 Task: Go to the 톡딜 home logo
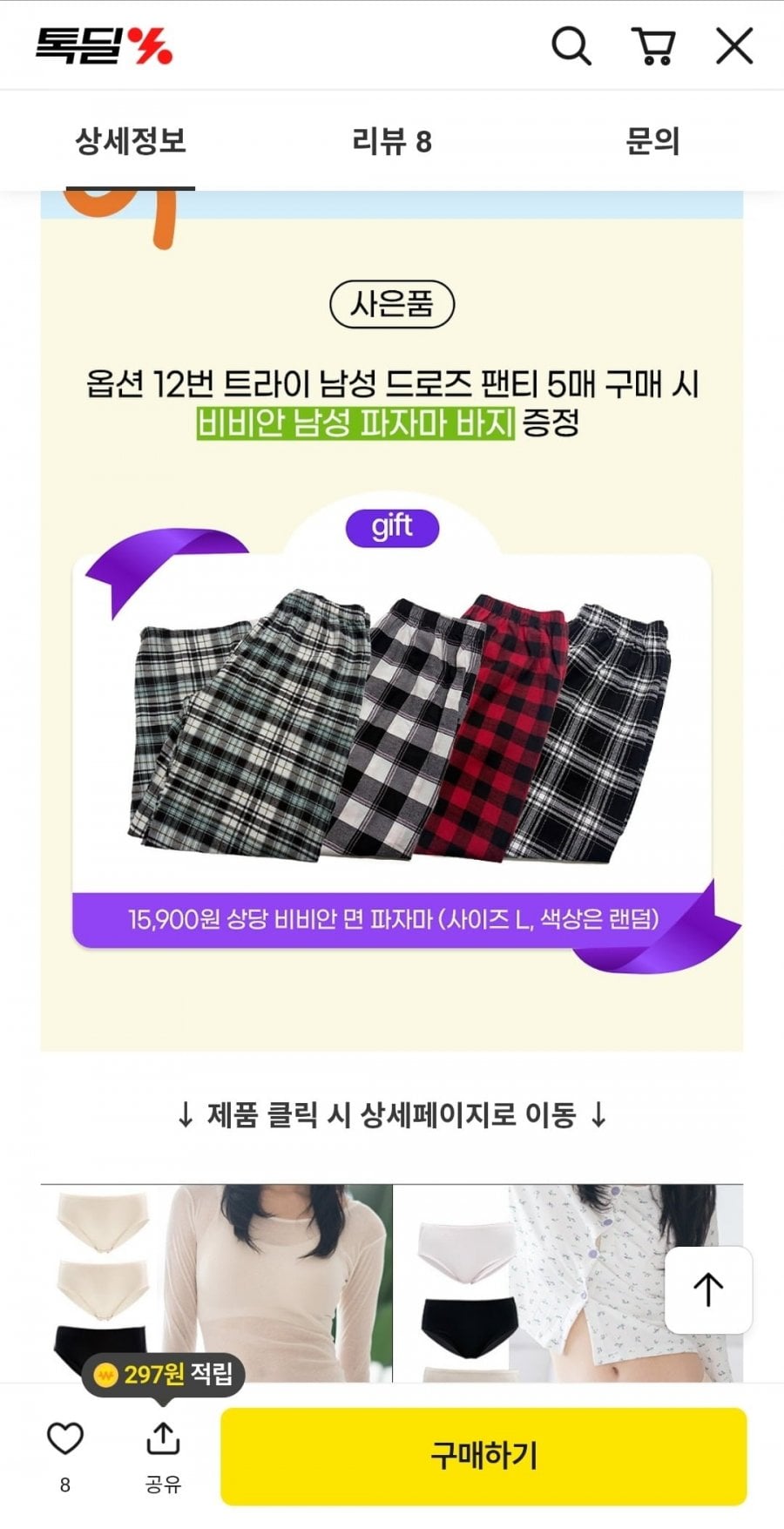[104, 46]
